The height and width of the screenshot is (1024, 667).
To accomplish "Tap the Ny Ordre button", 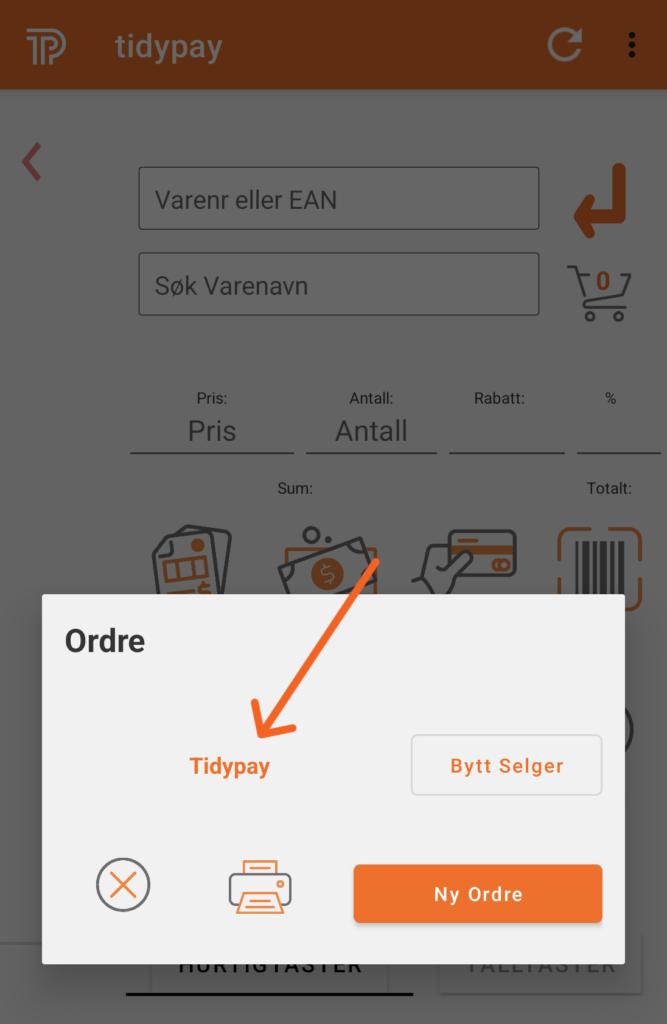I will pos(477,893).
